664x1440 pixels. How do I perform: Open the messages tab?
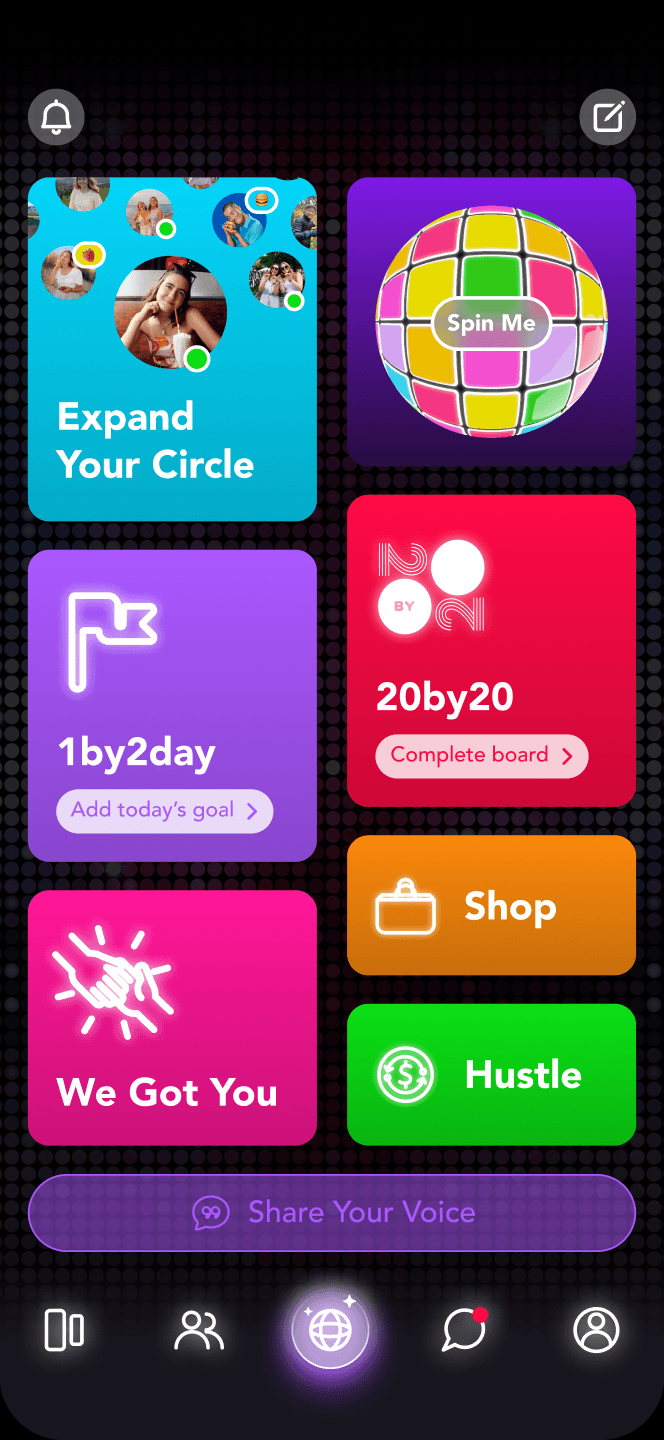coord(463,1331)
